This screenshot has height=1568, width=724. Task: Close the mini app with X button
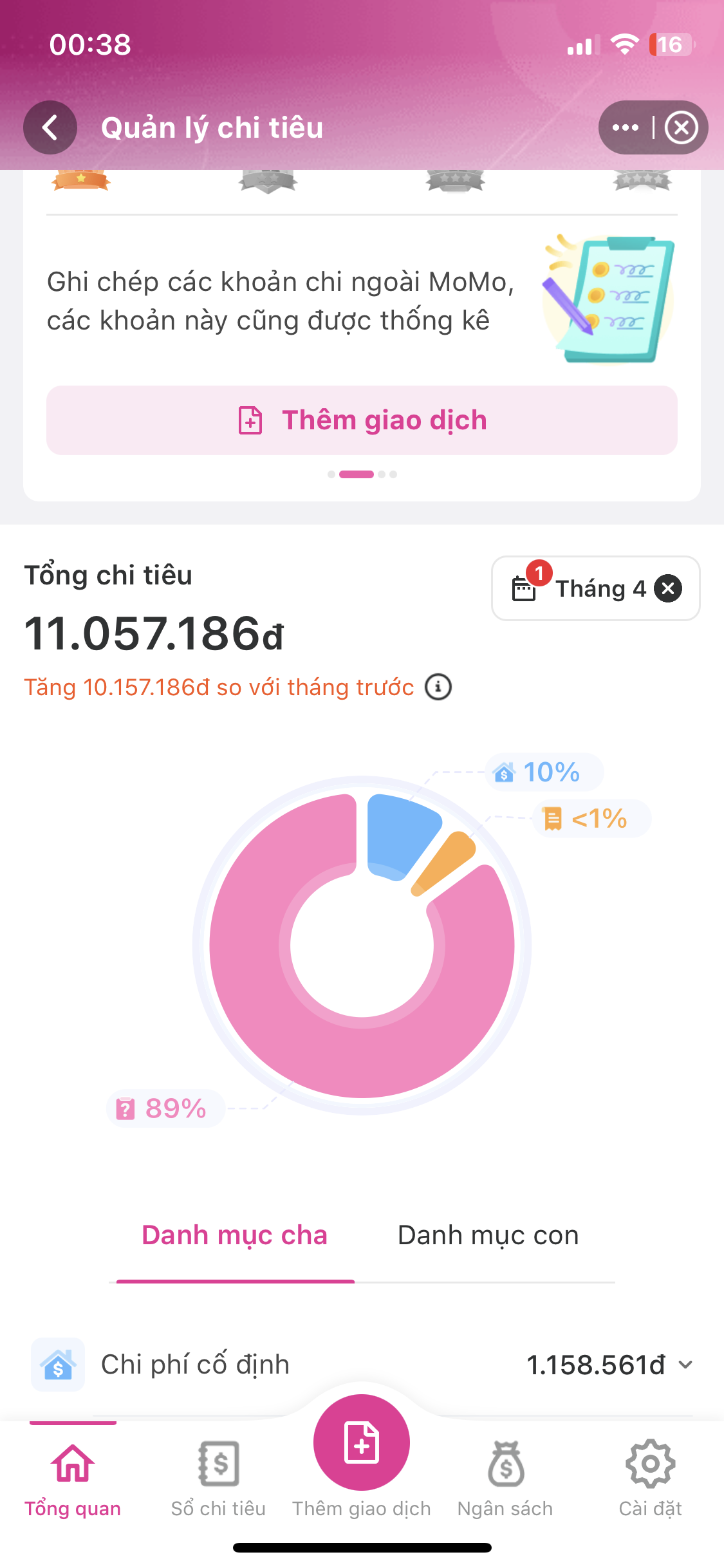click(682, 127)
